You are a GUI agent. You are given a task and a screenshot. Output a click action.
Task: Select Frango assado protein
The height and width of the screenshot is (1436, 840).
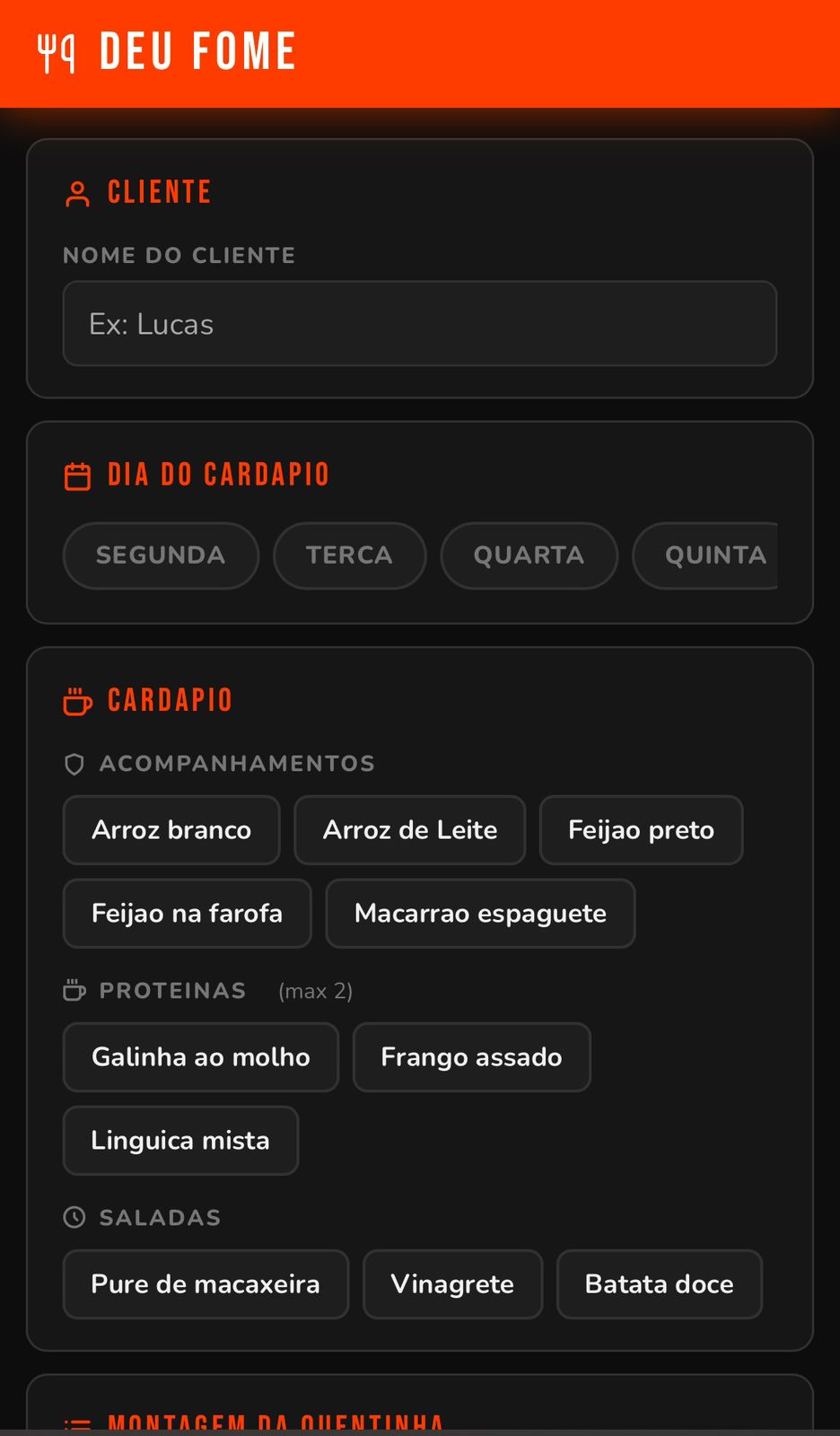(x=472, y=1057)
